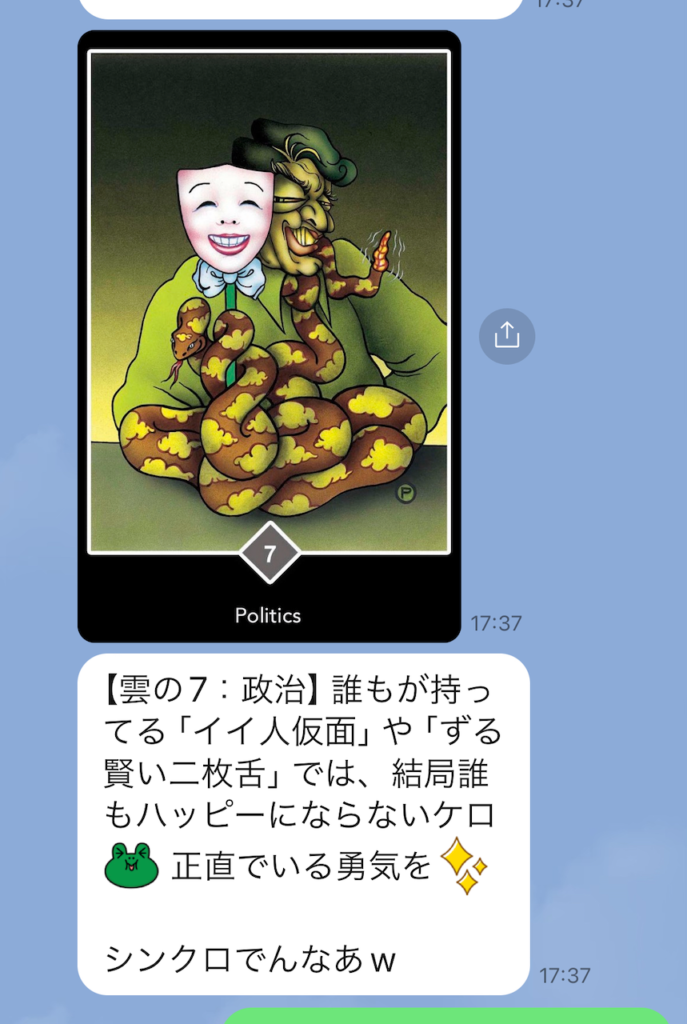Open the Politics card image
The height and width of the screenshot is (1024, 687).
pyautogui.click(x=269, y=335)
